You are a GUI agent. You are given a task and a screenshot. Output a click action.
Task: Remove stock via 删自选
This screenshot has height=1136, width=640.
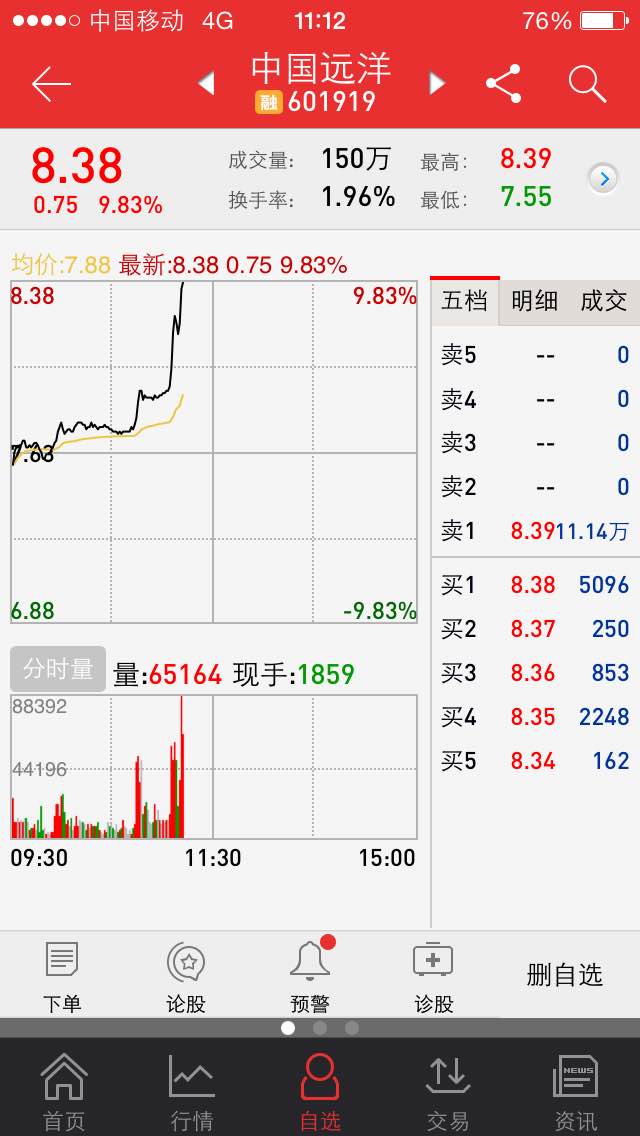[565, 975]
